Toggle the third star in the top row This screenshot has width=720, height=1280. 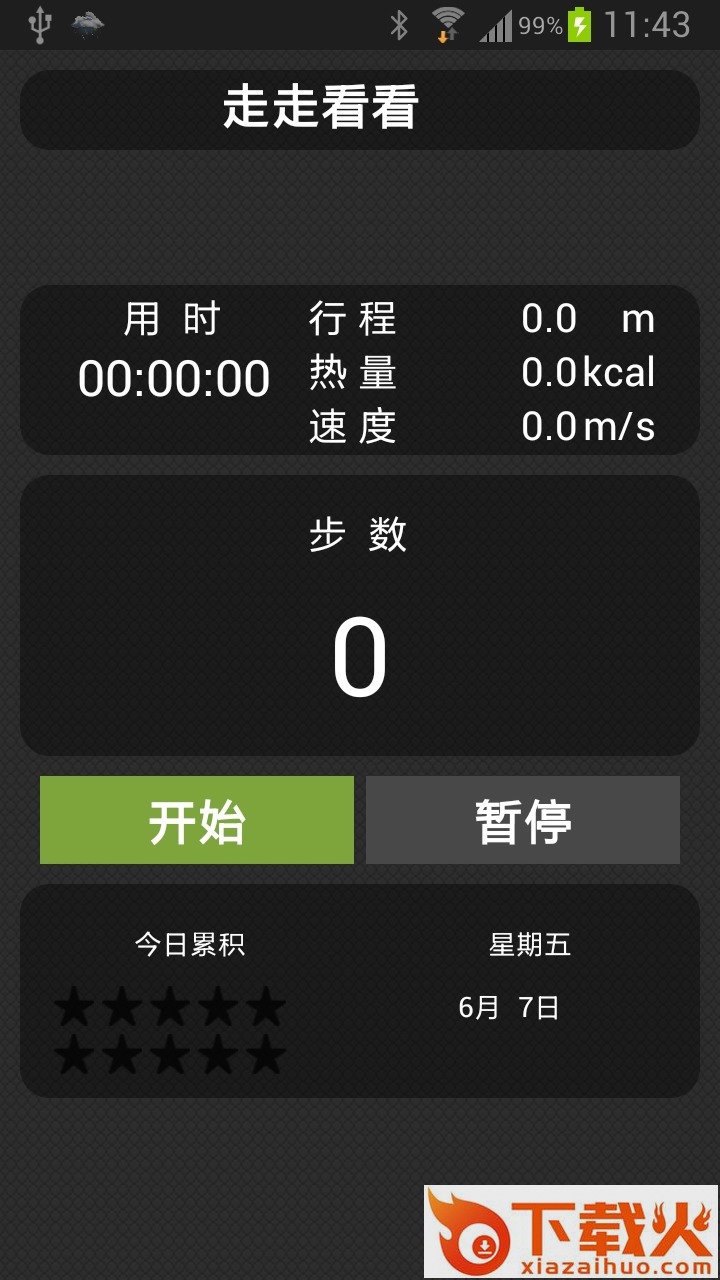pos(170,1008)
